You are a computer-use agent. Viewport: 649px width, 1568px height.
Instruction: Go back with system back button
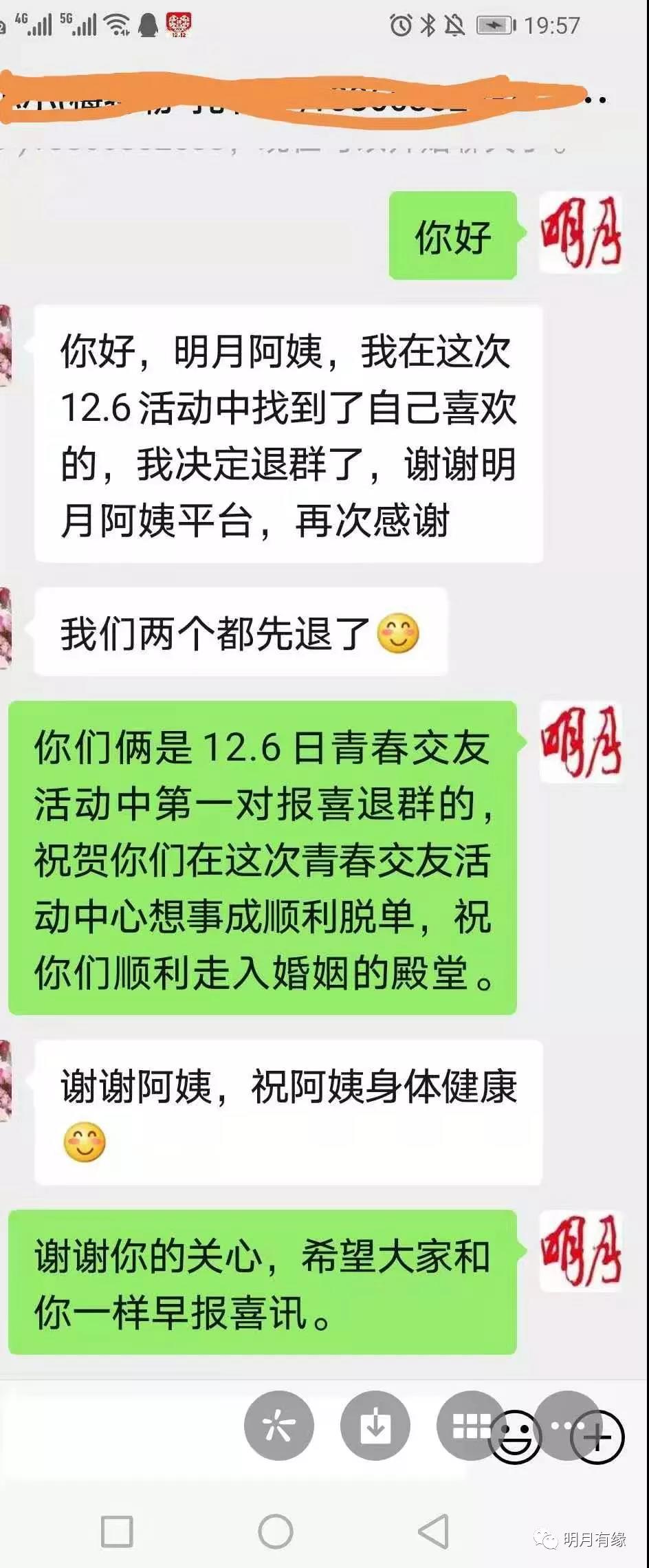(434, 1531)
